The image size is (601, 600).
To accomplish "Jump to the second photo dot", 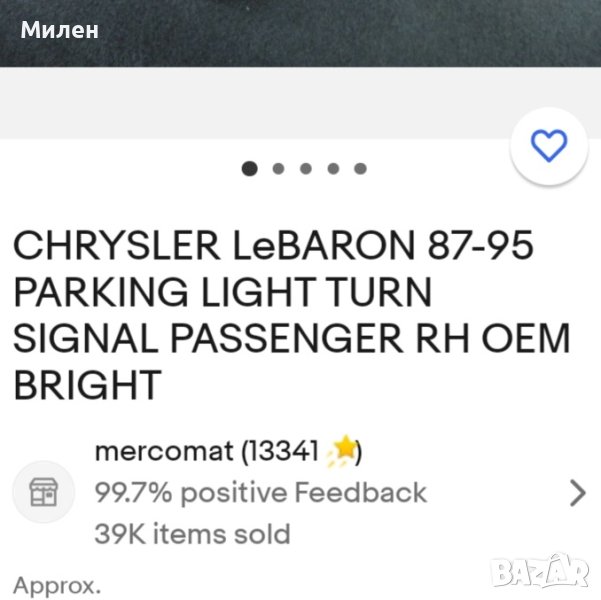I will (278, 168).
